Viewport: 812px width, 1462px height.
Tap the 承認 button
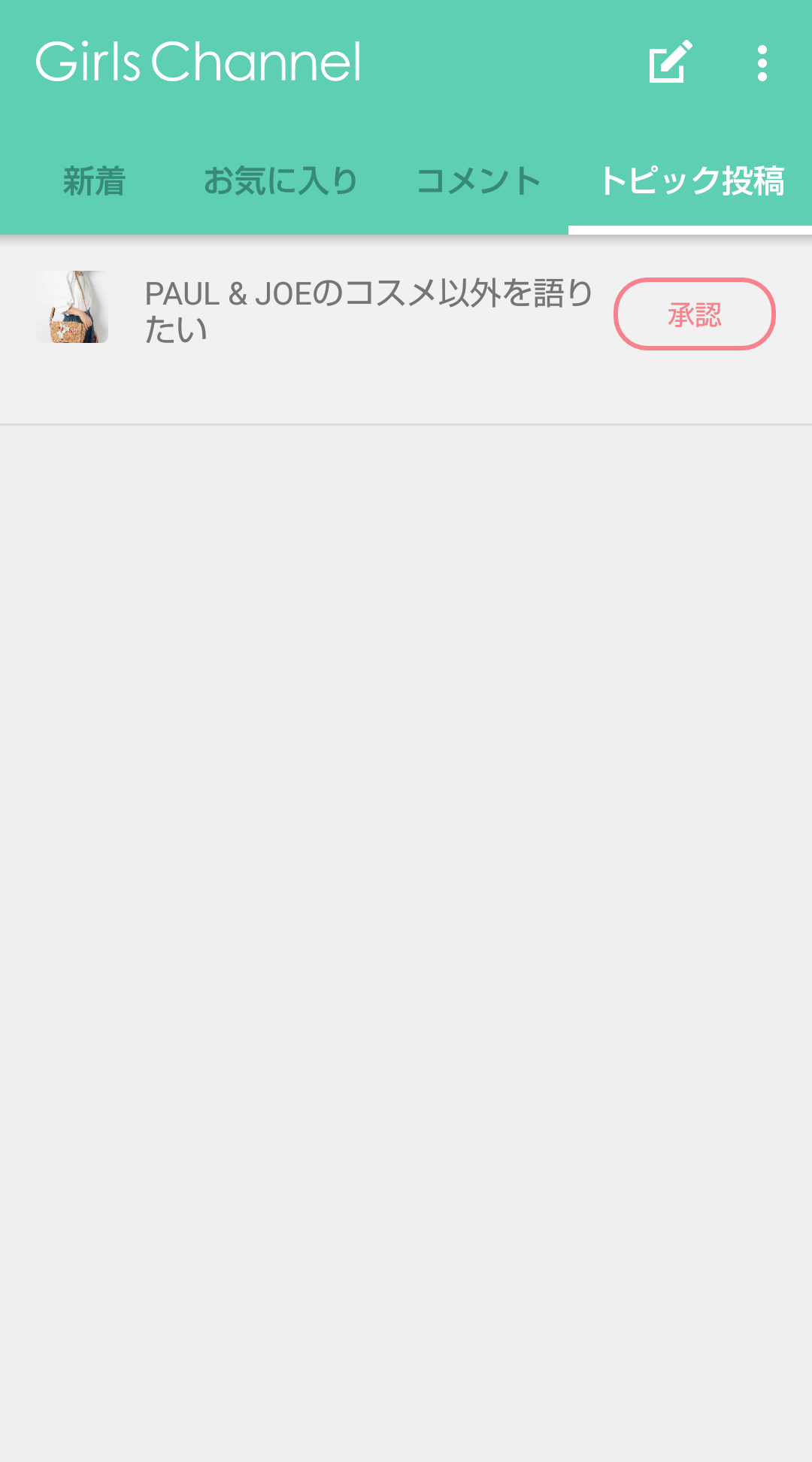[694, 314]
